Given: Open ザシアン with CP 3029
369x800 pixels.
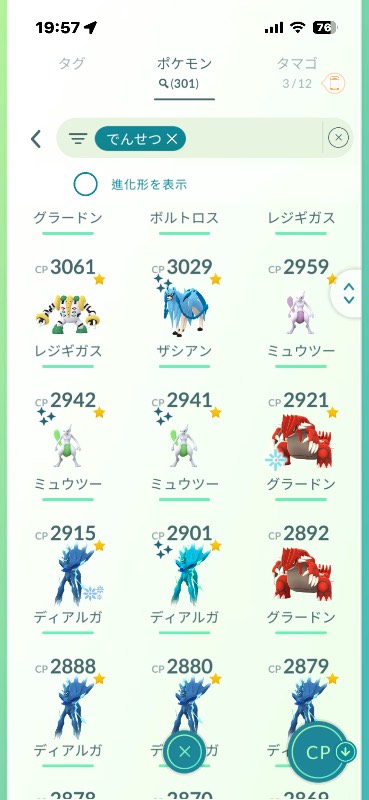Looking at the screenshot, I should coord(184,312).
